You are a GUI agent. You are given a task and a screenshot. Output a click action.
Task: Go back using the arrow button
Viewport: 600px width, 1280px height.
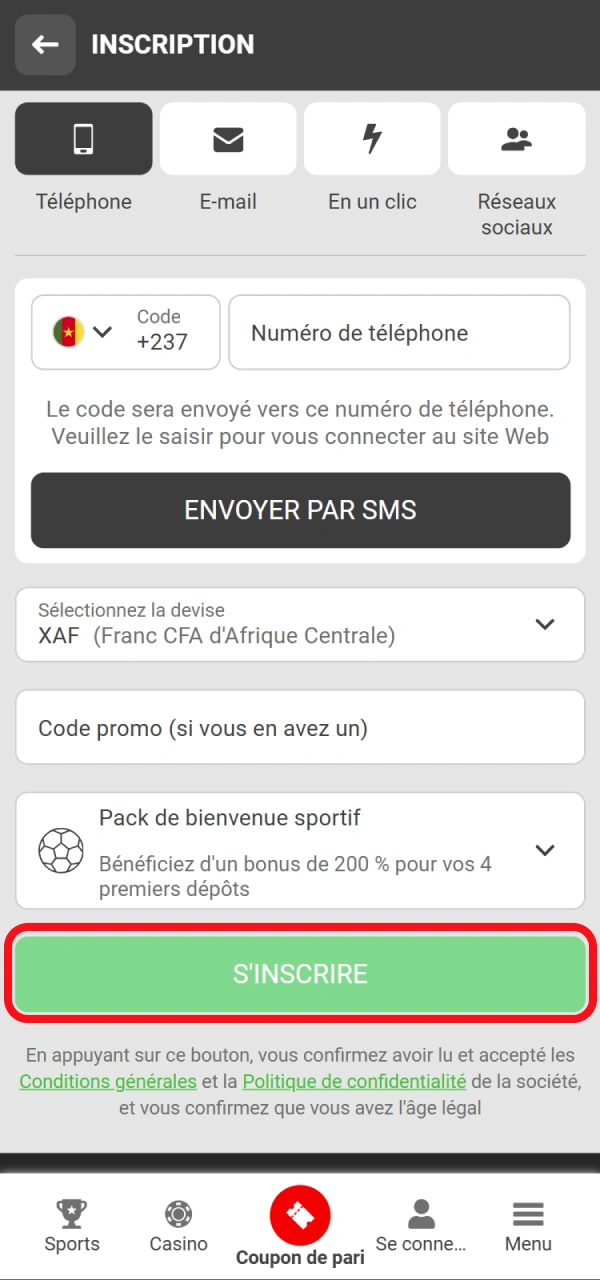(x=45, y=45)
